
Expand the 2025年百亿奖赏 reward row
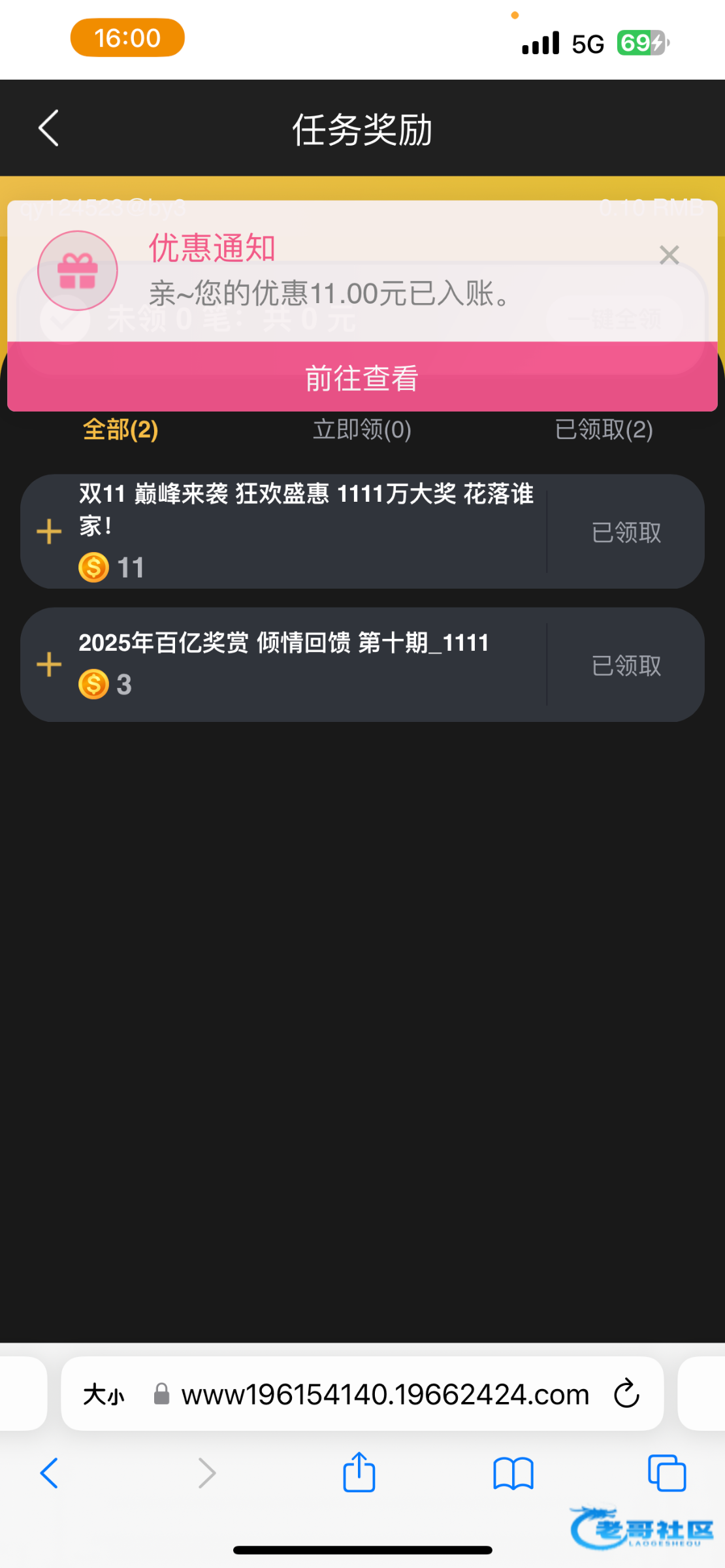tap(49, 665)
